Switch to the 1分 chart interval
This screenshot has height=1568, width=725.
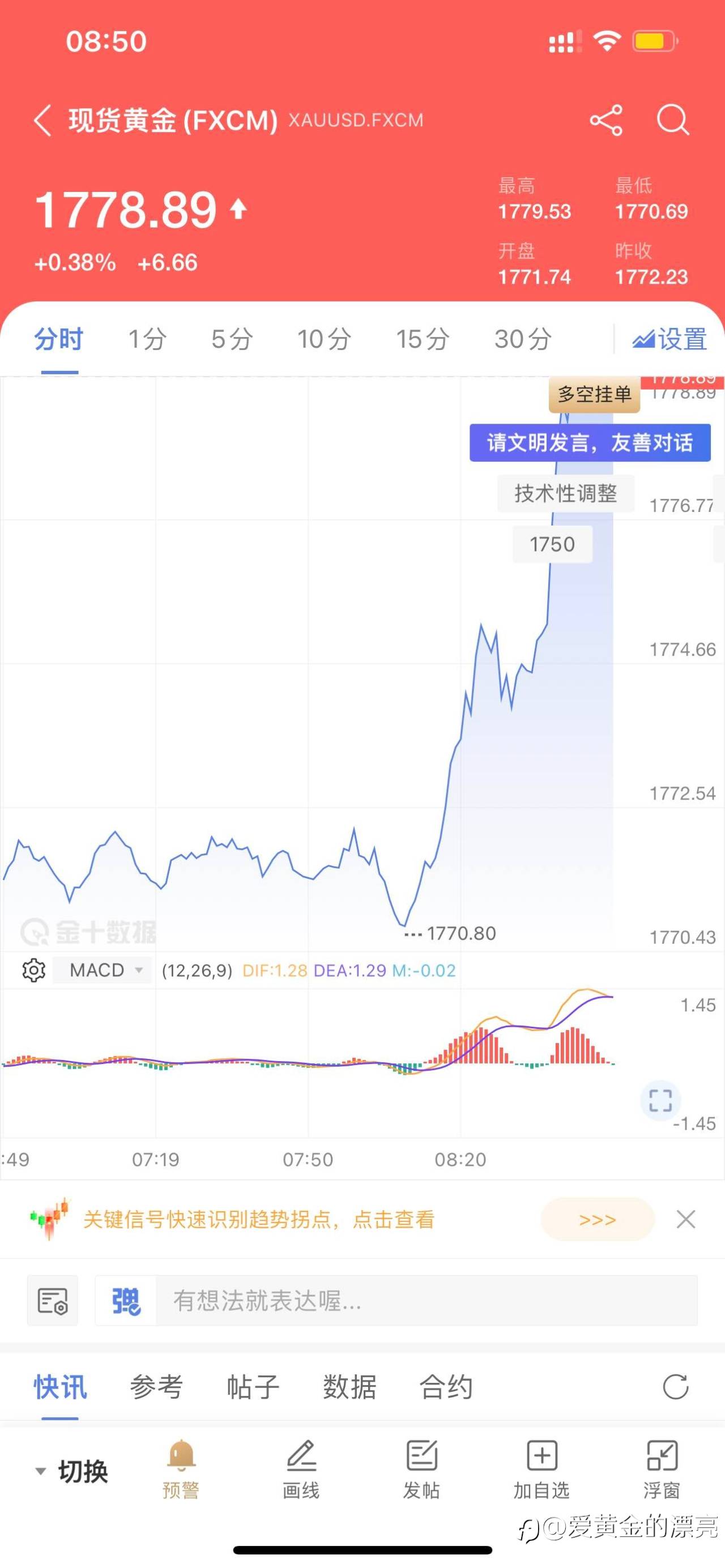(x=147, y=339)
